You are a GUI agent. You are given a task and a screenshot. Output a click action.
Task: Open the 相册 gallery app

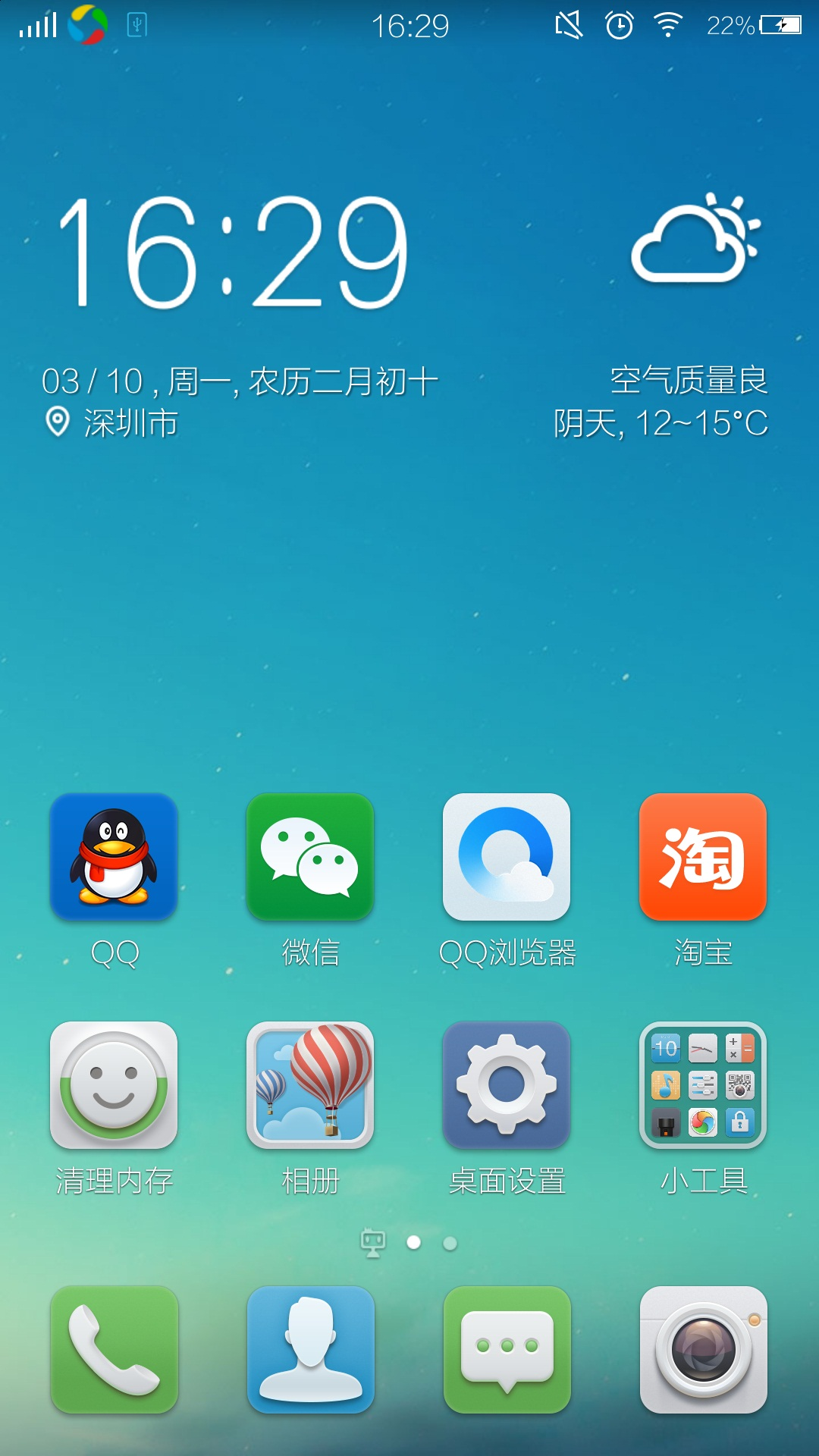tap(310, 1085)
